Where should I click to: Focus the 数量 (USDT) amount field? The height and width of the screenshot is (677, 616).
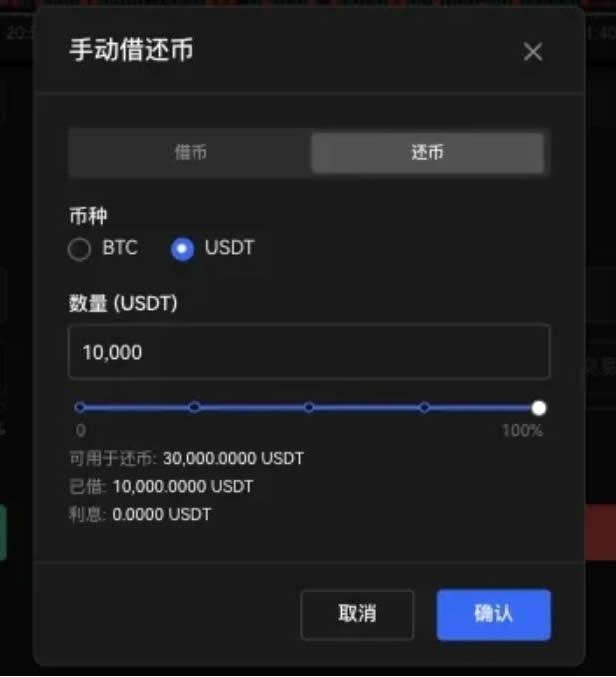(x=309, y=352)
